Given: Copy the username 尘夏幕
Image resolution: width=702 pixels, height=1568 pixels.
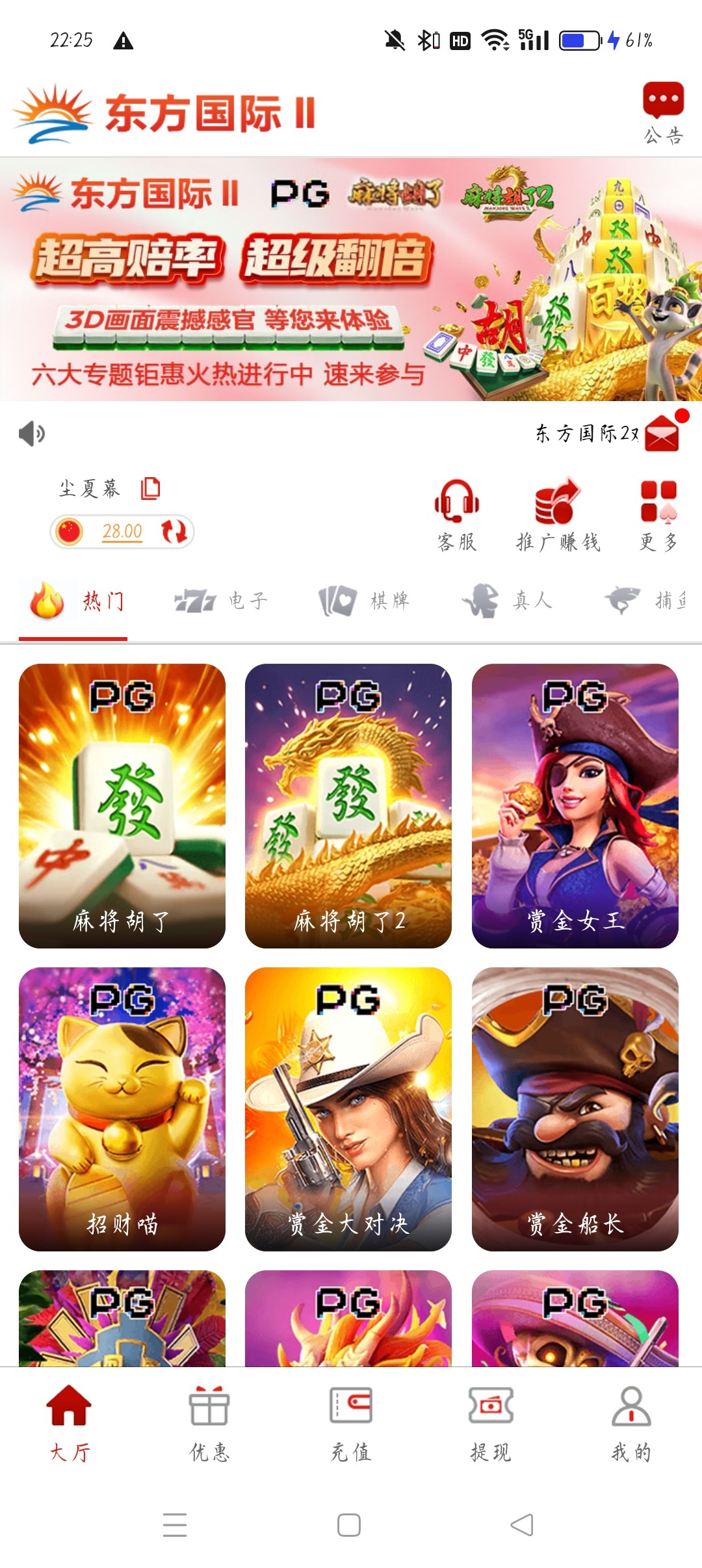Looking at the screenshot, I should (x=150, y=488).
